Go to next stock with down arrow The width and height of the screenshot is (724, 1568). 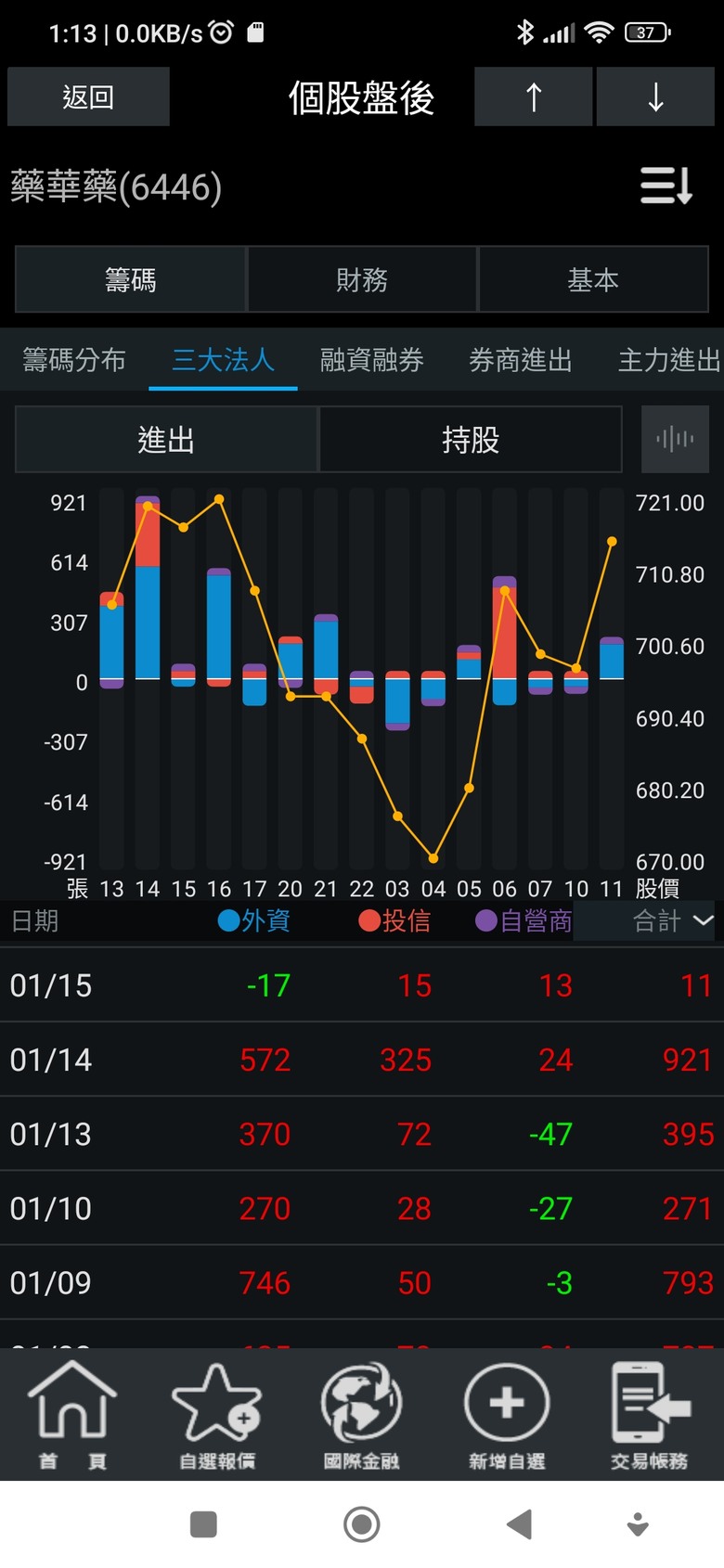[x=655, y=96]
